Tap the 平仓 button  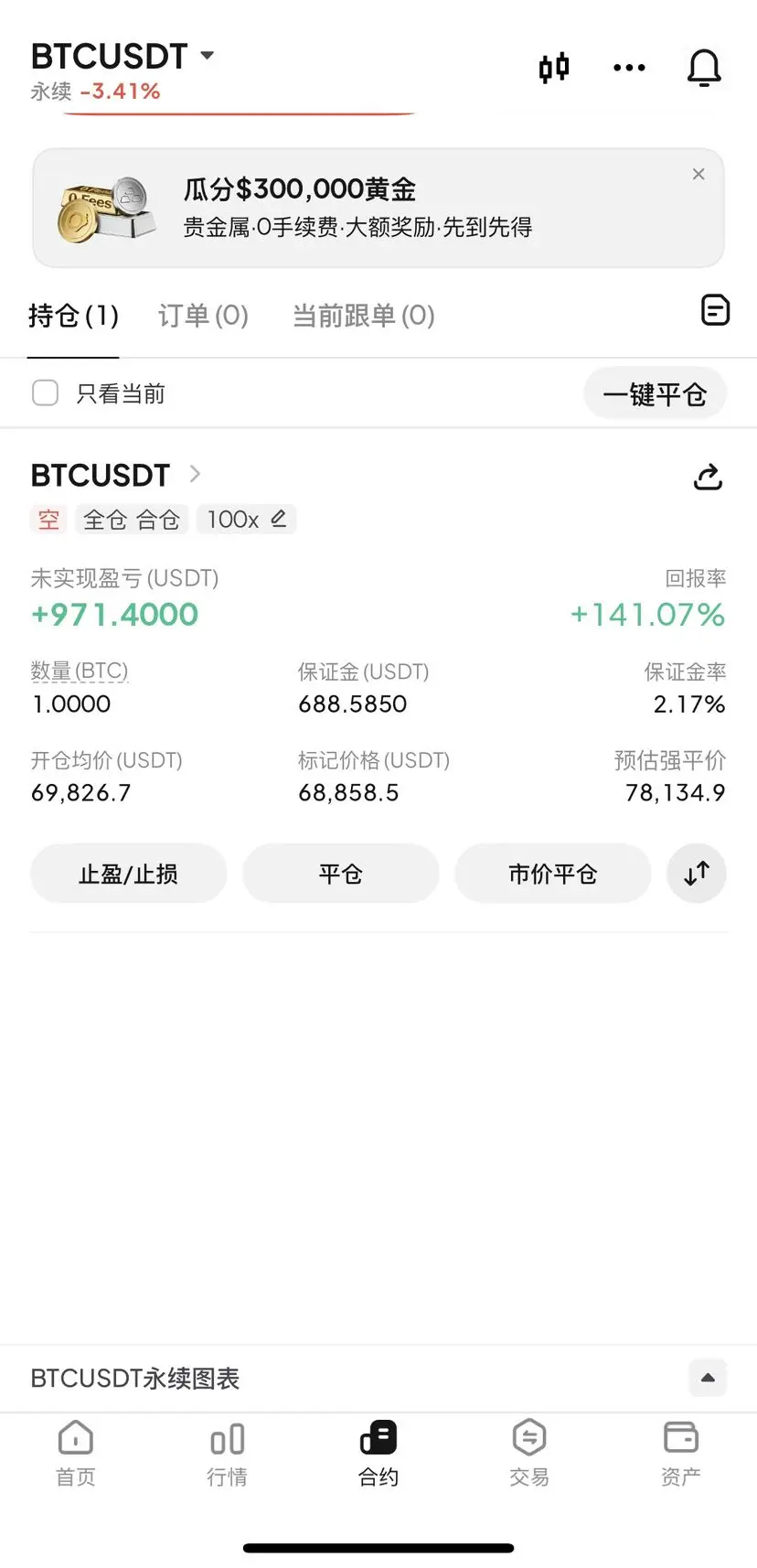tap(341, 874)
